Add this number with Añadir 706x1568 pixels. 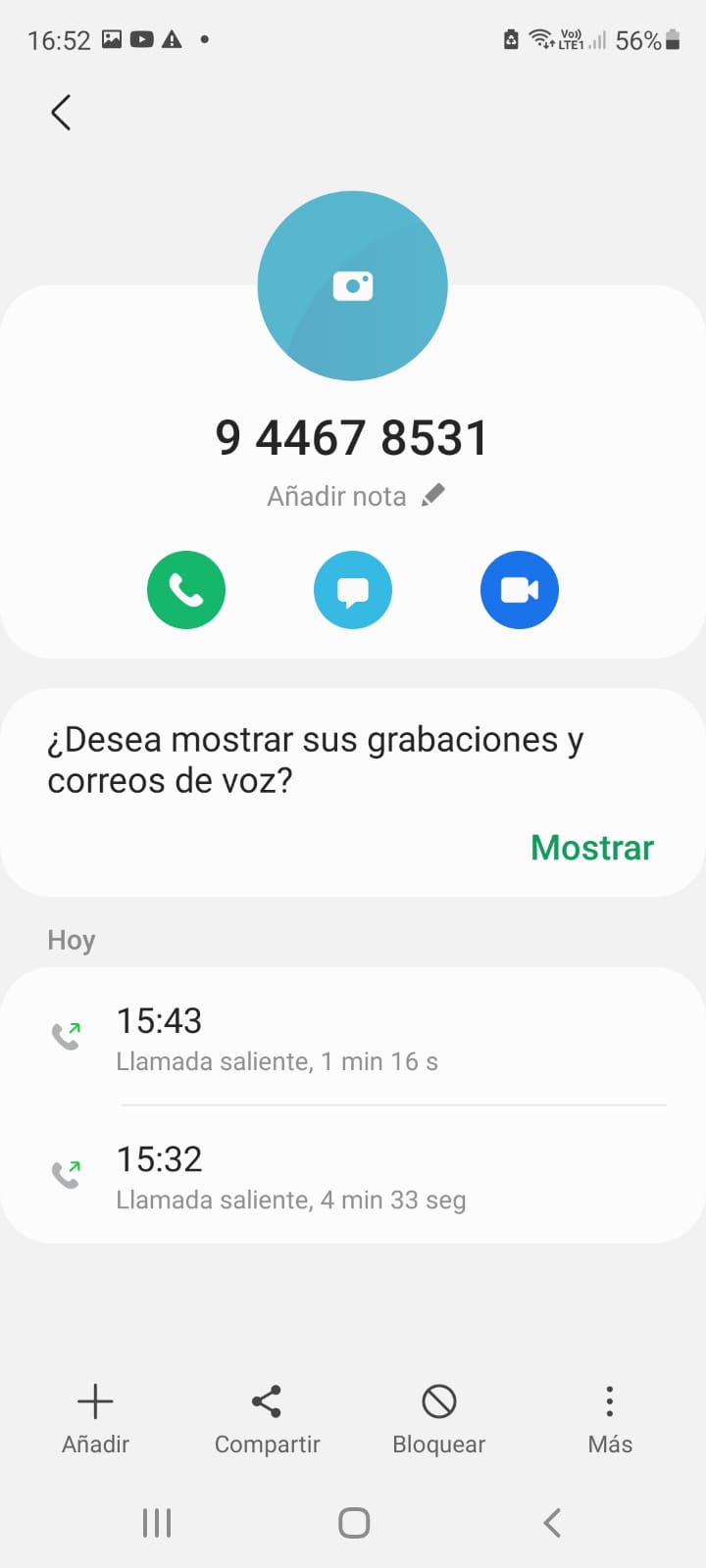(95, 1417)
